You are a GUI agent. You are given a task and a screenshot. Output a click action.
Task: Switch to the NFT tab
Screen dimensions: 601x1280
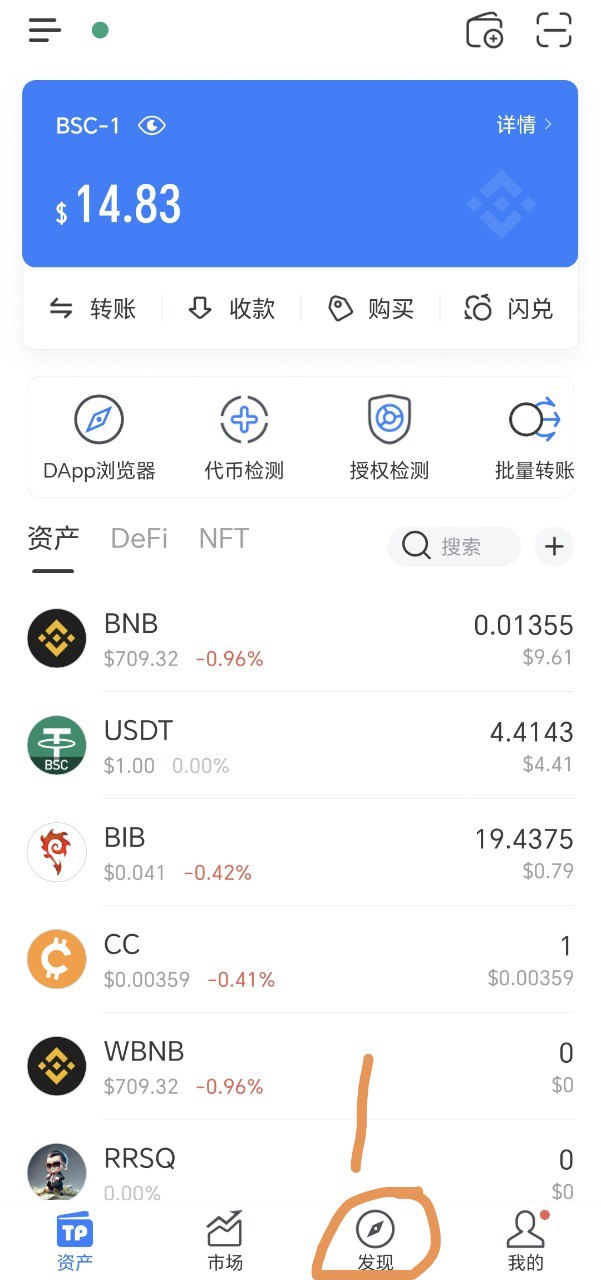tap(223, 539)
